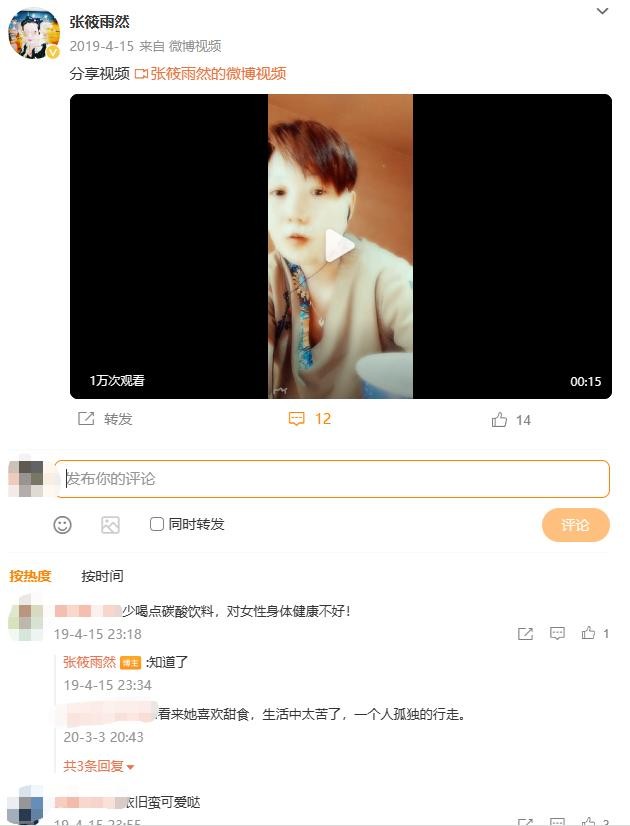Reply to the 少喝点碳酸饮料 comment
Viewport: 630px width, 826px height.
pyautogui.click(x=558, y=633)
